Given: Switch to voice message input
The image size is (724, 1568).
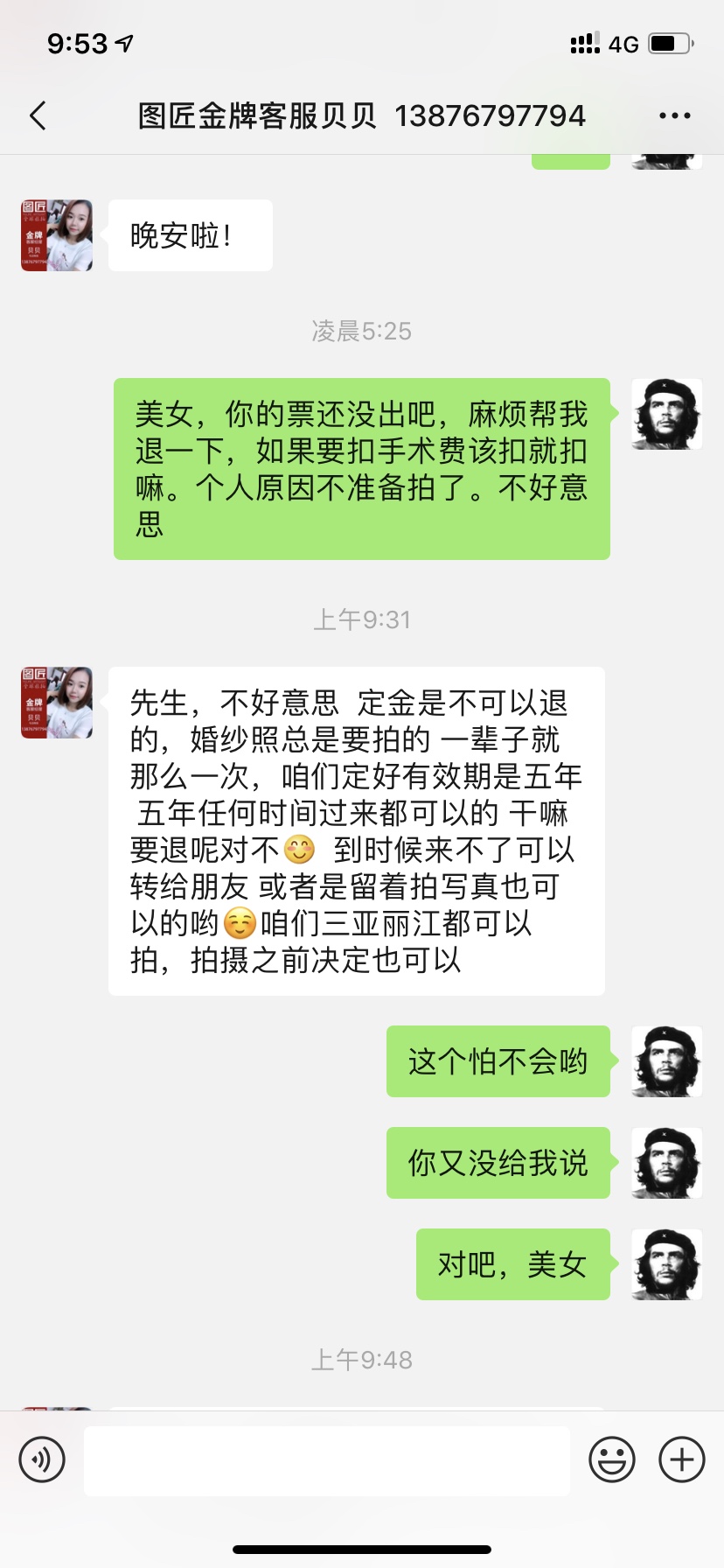Looking at the screenshot, I should [x=42, y=1459].
